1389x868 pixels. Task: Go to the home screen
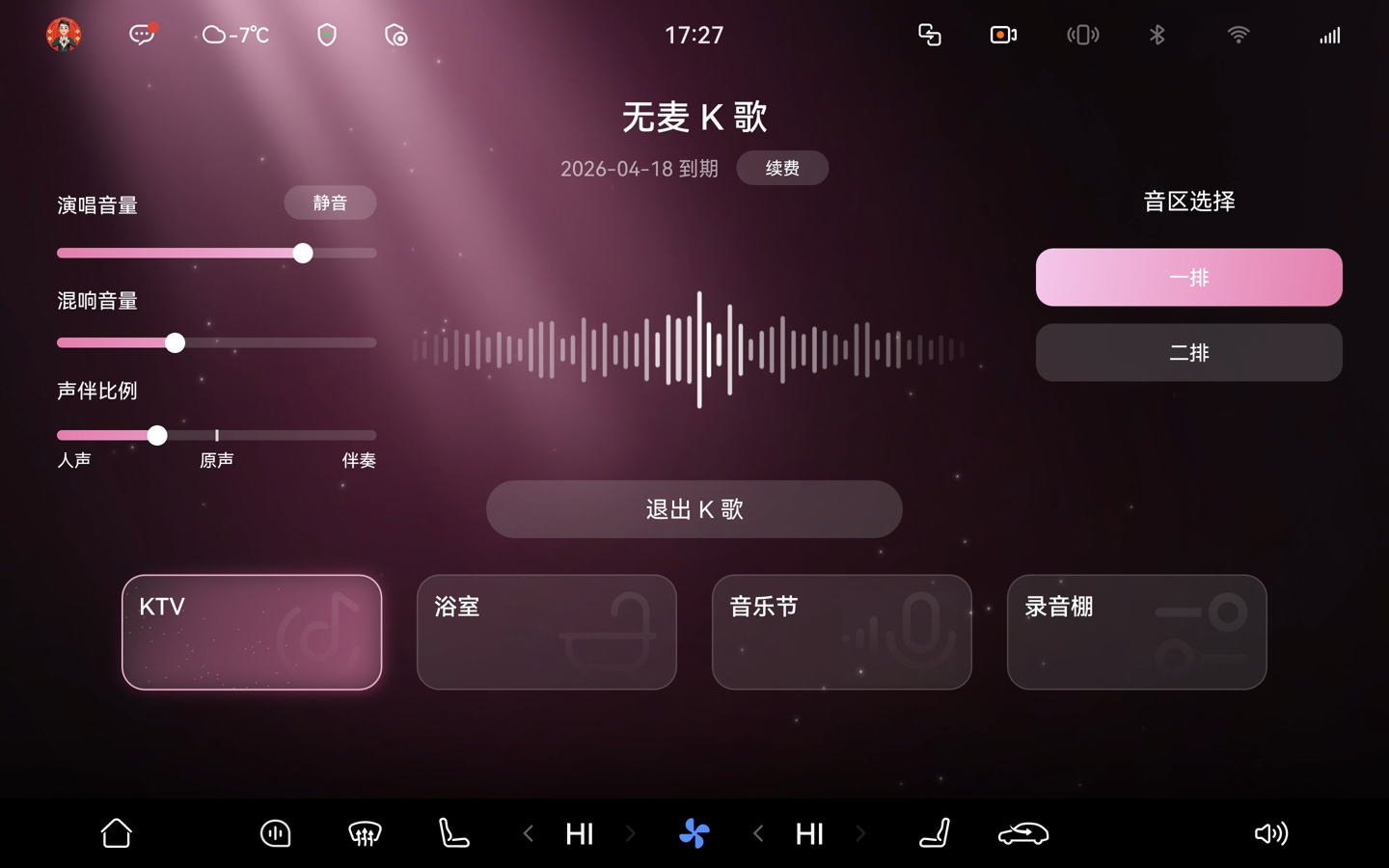point(117,833)
